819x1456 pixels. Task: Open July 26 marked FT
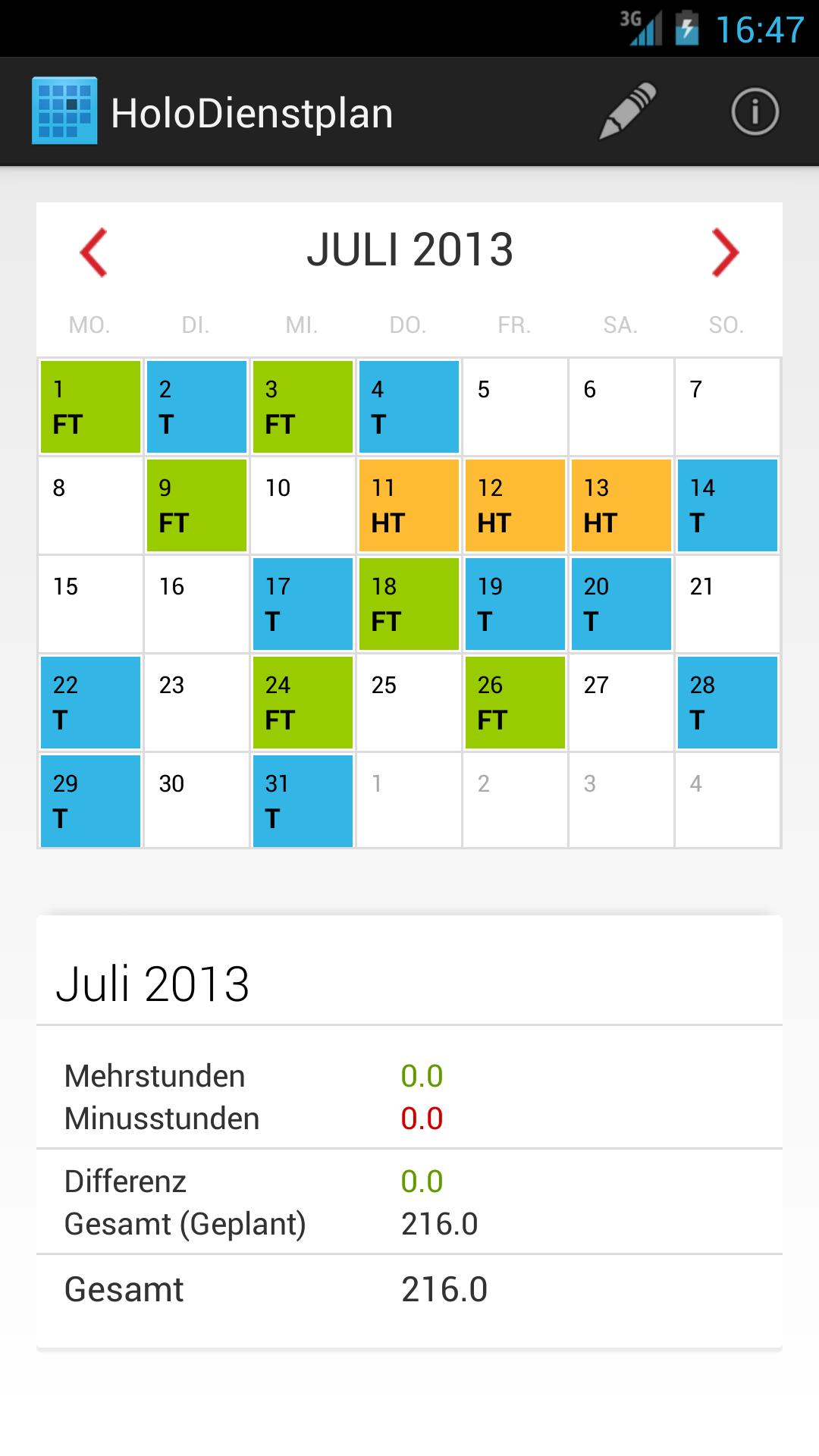515,702
